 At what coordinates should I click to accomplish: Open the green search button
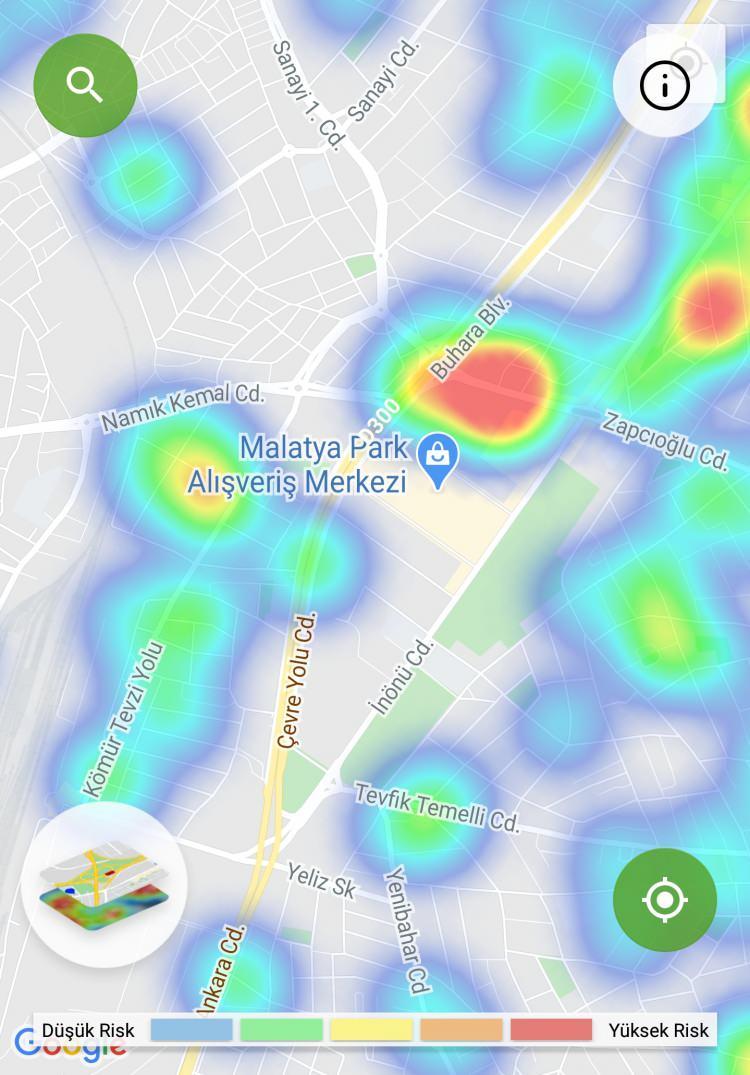85,86
